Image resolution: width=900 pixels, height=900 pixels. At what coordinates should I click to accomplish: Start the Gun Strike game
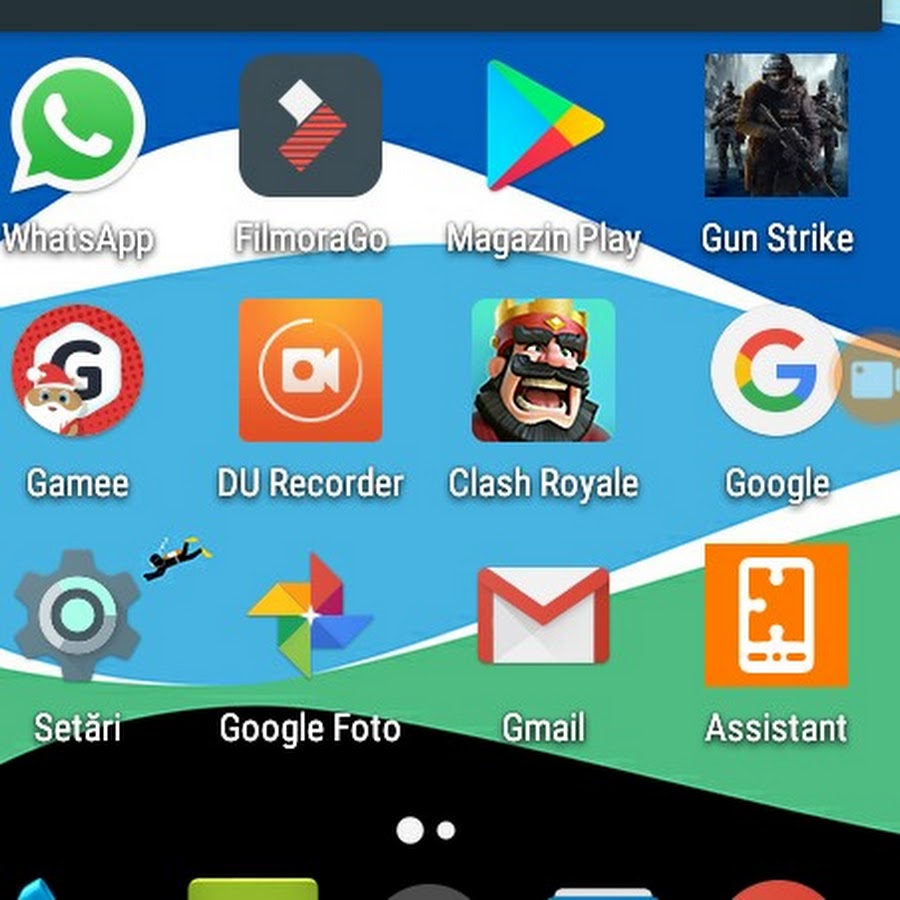pos(776,125)
